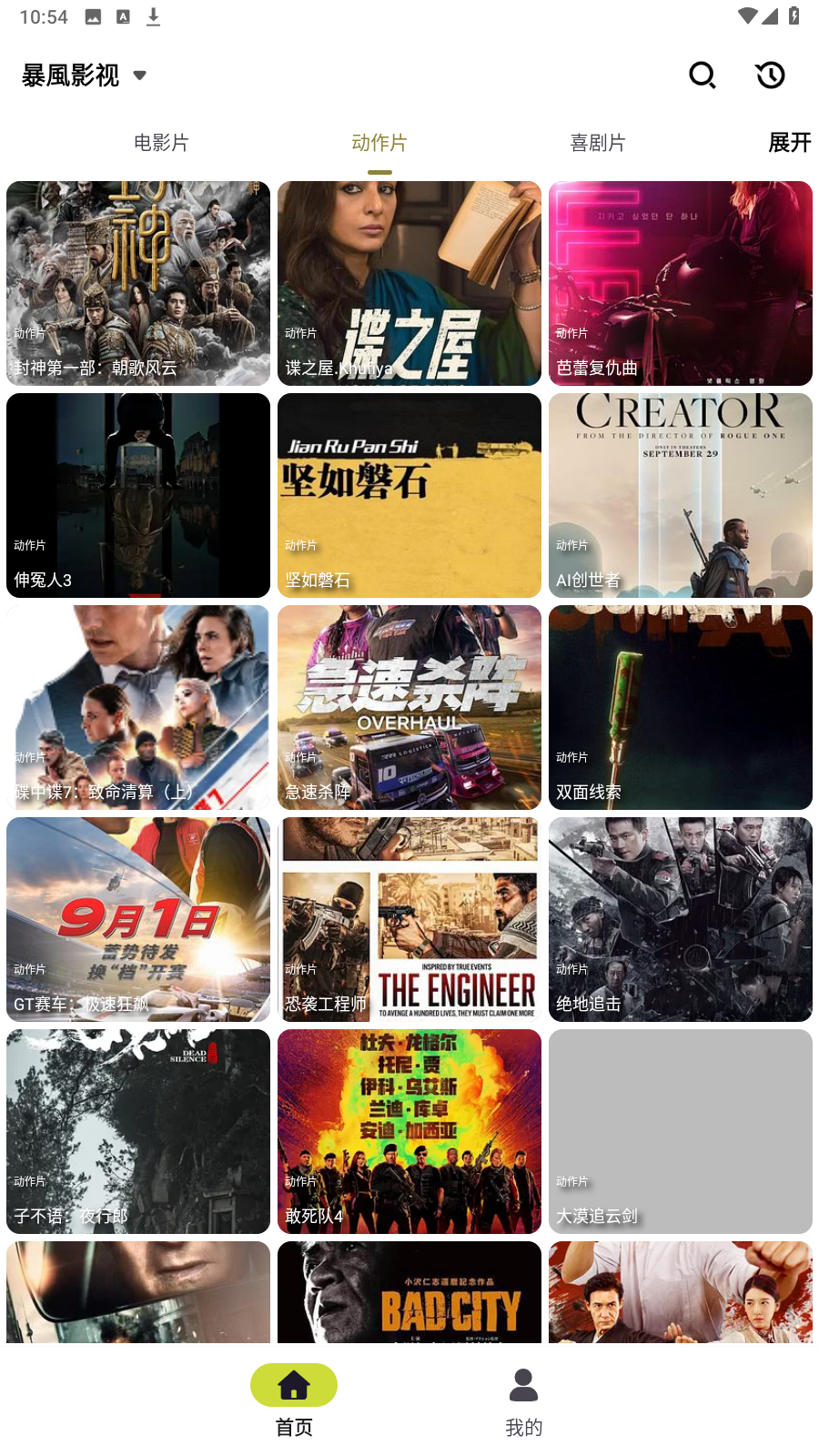Open 敢死队4 movie card

pos(409,1131)
